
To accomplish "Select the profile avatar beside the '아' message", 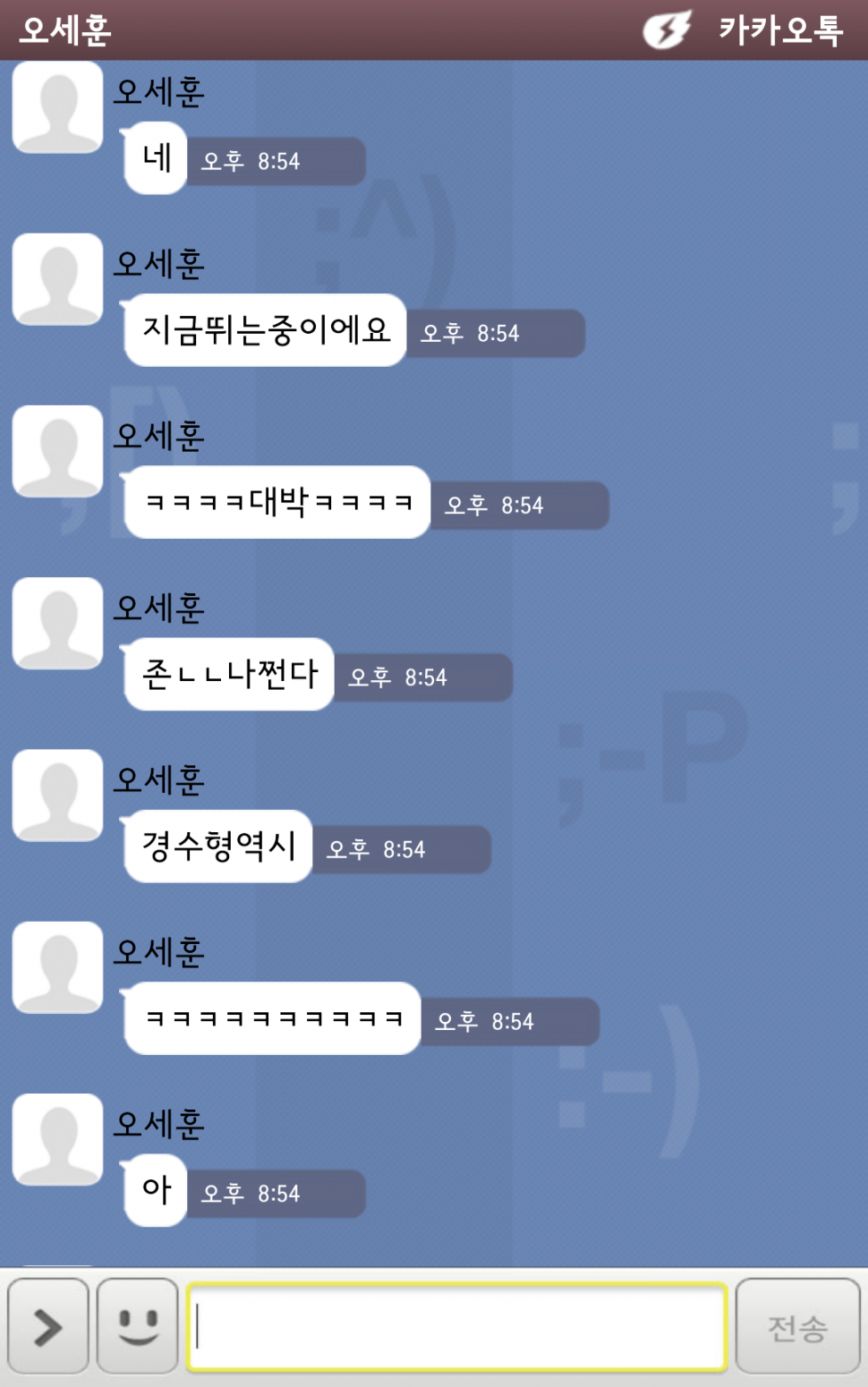I will (x=58, y=1139).
